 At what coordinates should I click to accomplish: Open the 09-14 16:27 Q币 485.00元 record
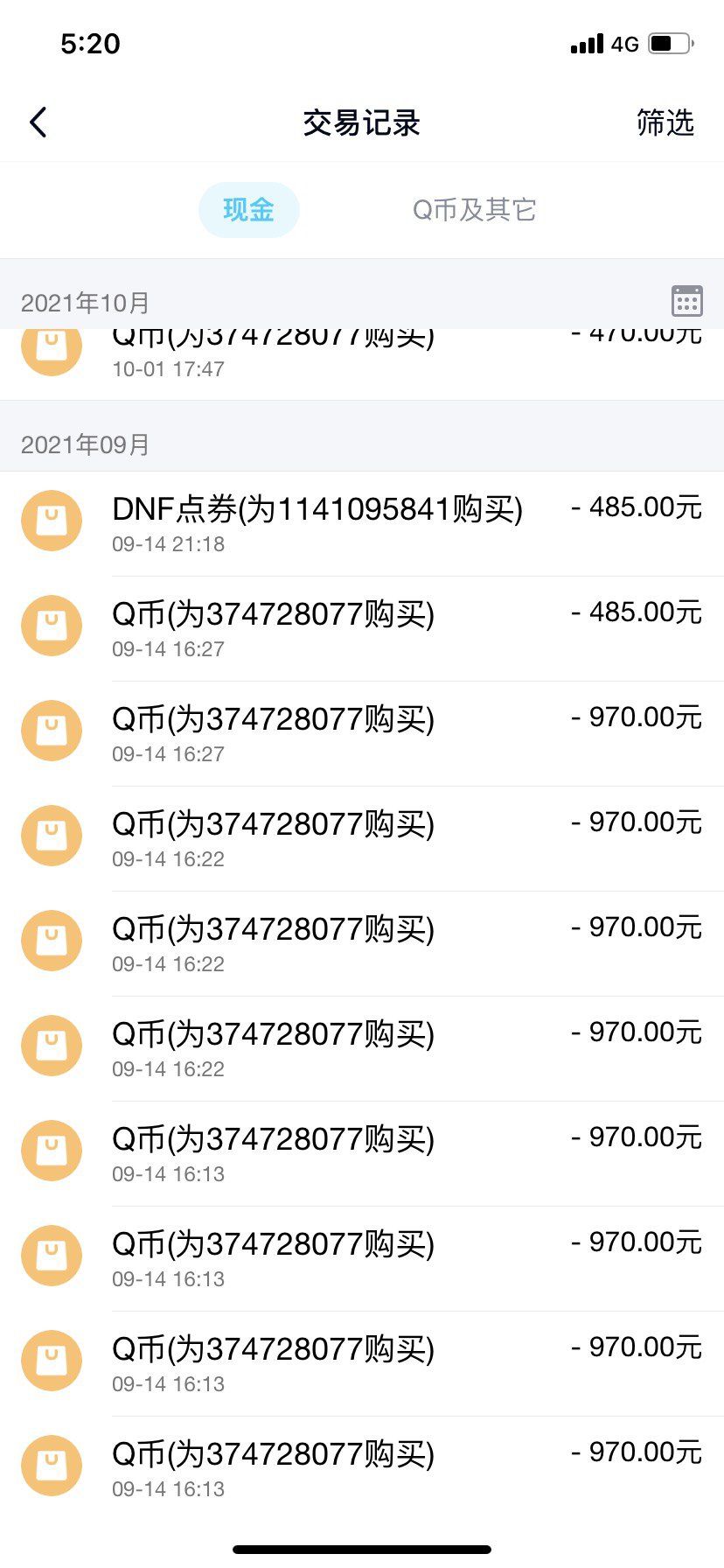click(x=362, y=628)
